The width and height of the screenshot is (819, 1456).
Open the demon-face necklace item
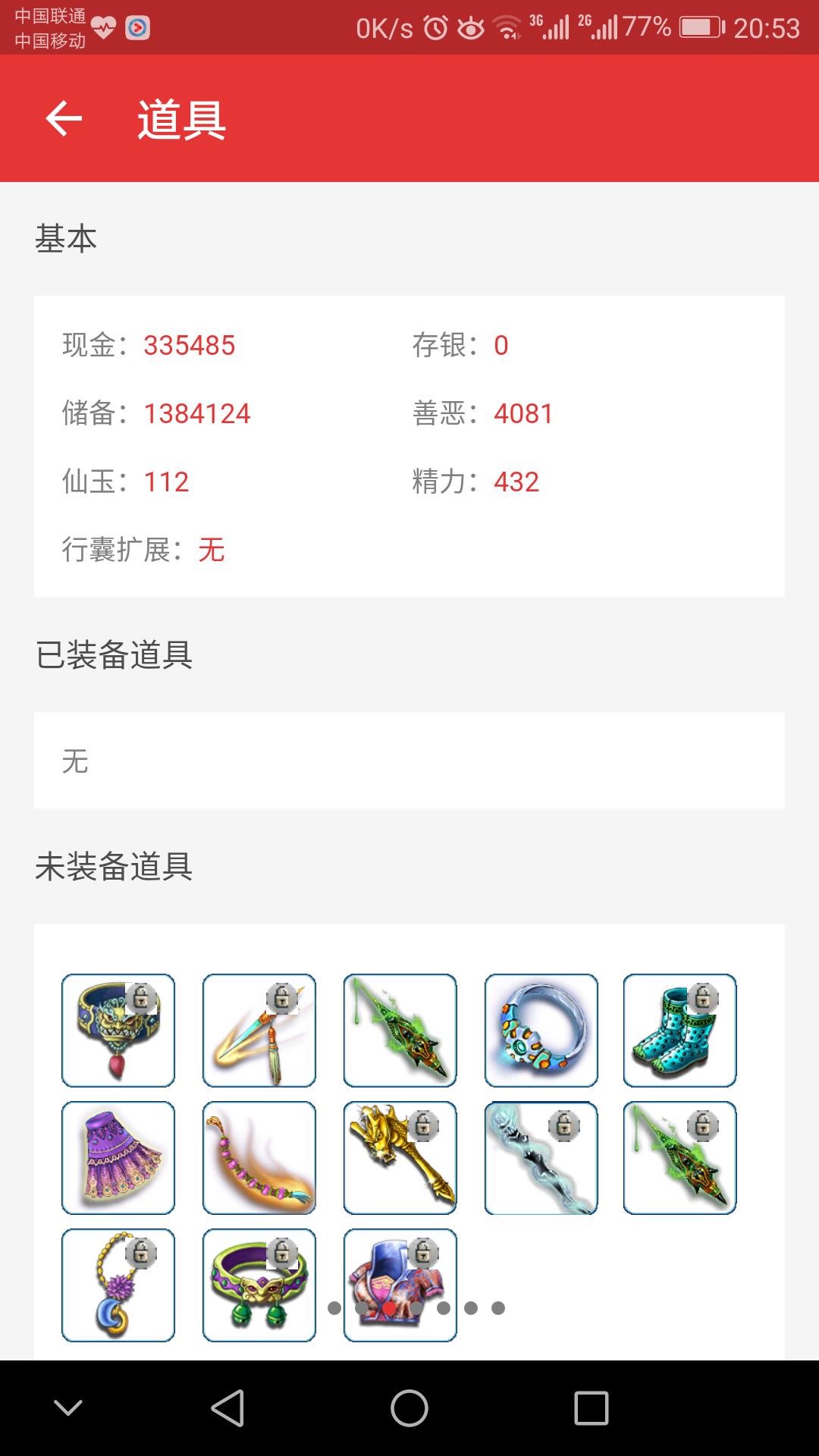(118, 1030)
